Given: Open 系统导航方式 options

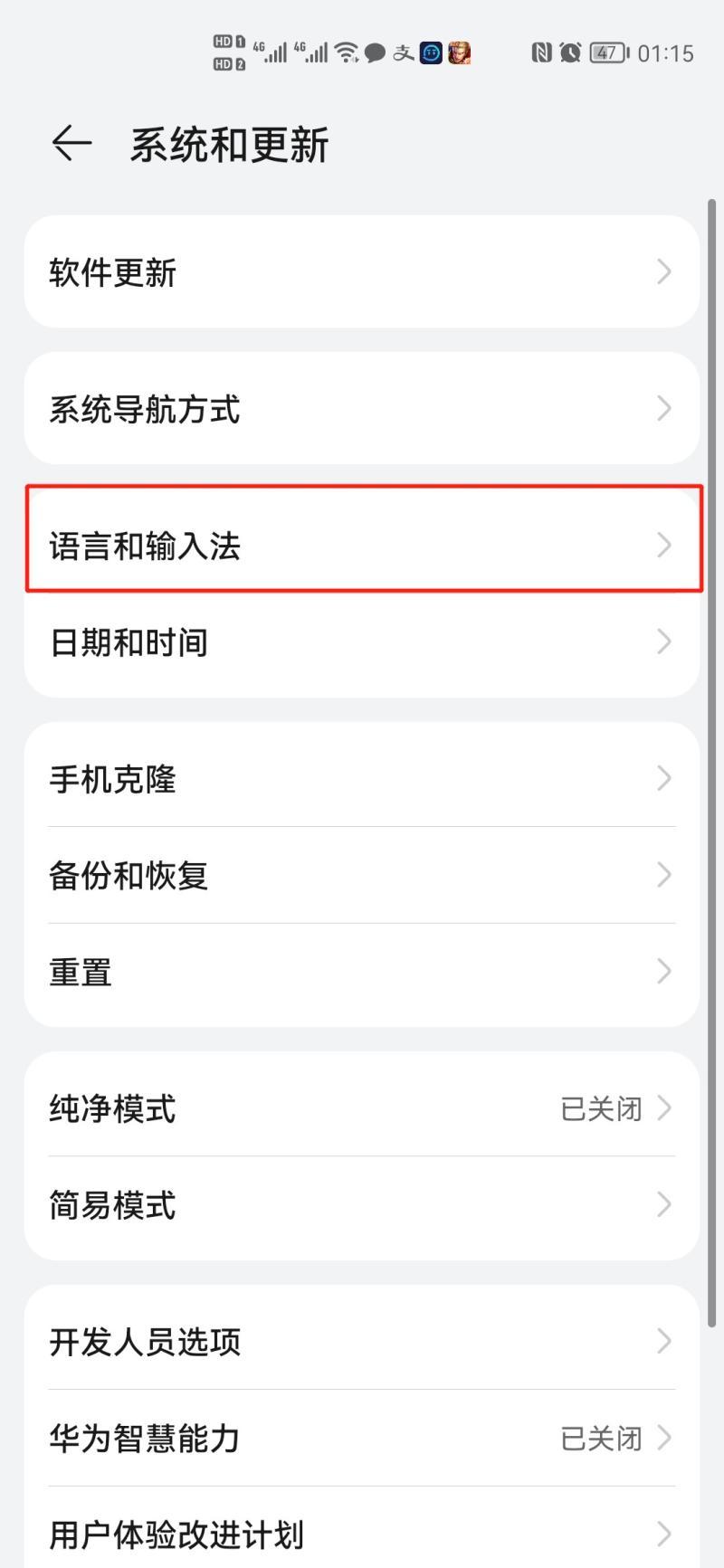Looking at the screenshot, I should pos(362,409).
